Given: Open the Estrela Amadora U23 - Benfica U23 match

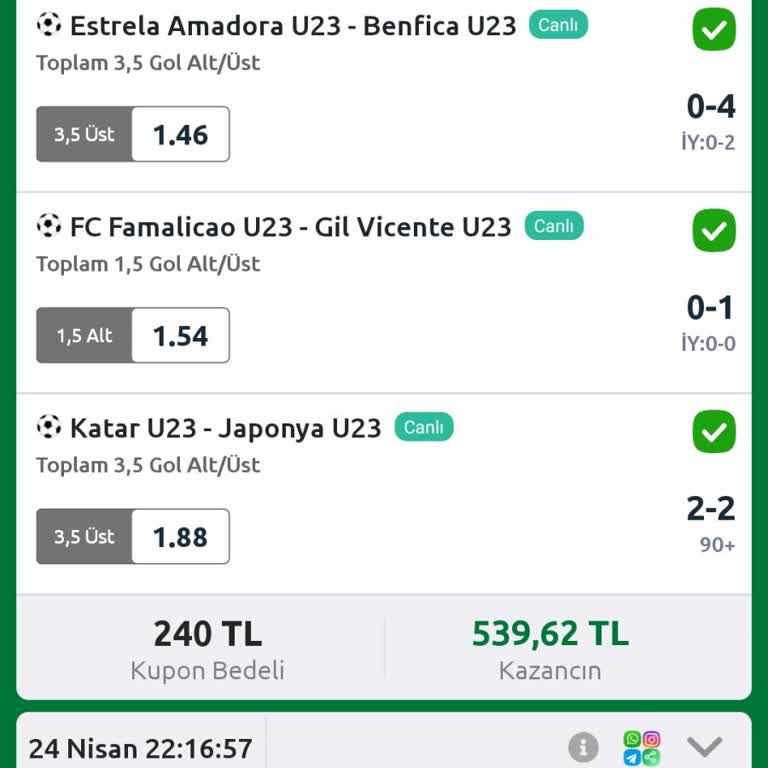Looking at the screenshot, I should click(292, 26).
